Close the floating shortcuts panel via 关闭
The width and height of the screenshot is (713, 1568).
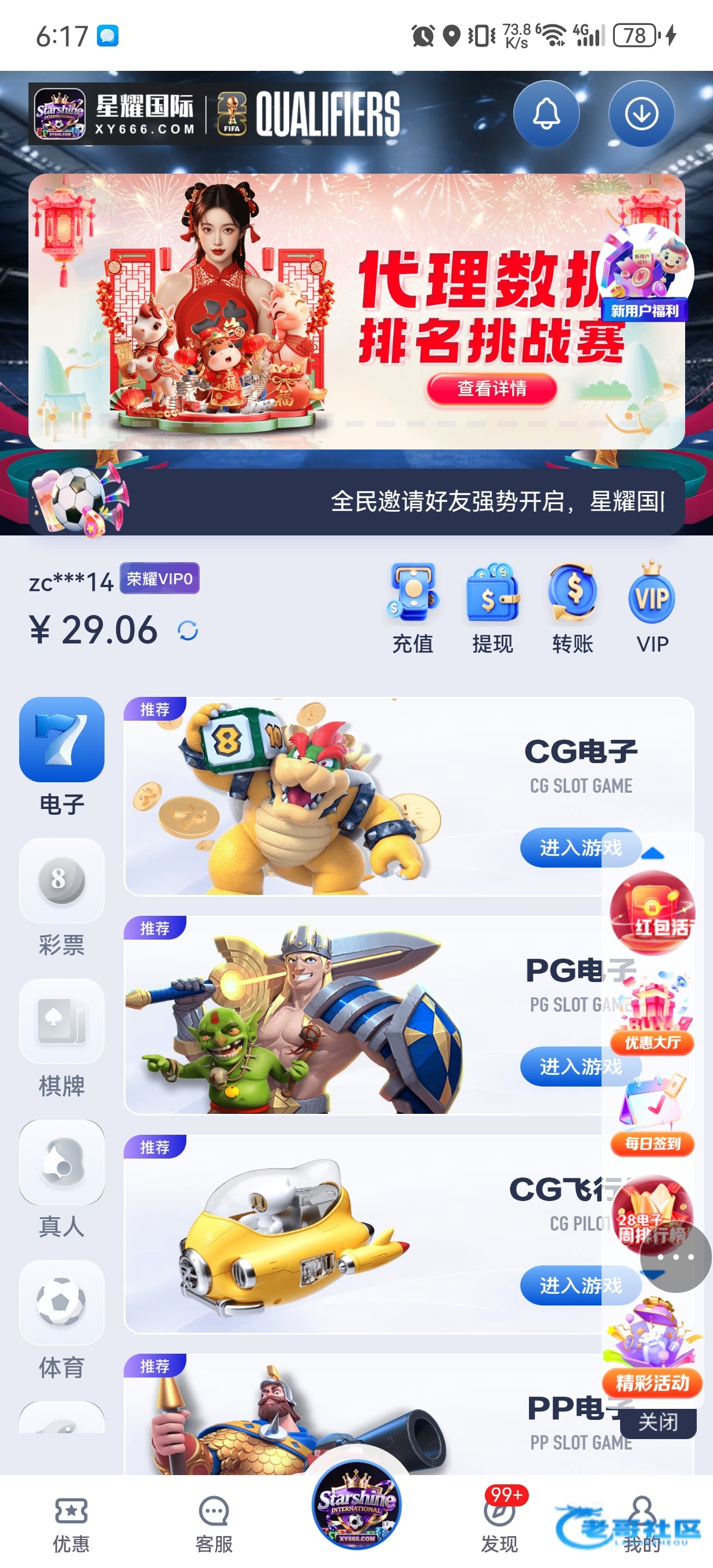658,1422
